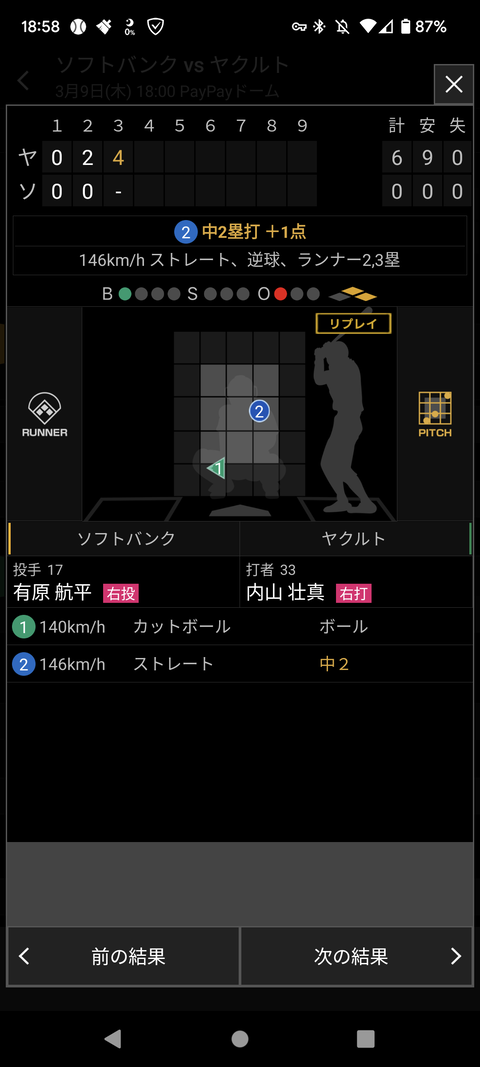The height and width of the screenshot is (1067, 480).
Task: Go to 次の結果 next result
Action: (x=356, y=956)
